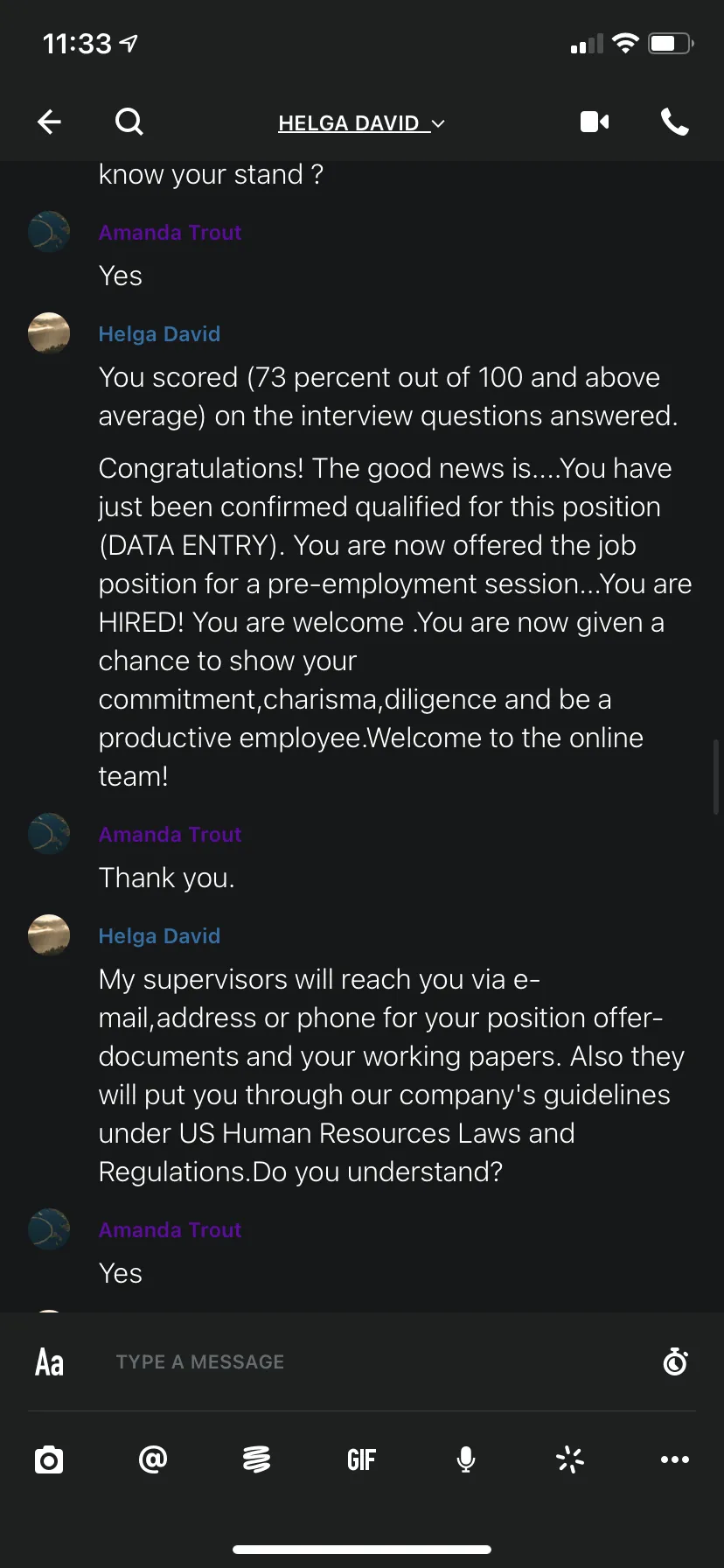Set a self-deleting message timer

tap(675, 1361)
